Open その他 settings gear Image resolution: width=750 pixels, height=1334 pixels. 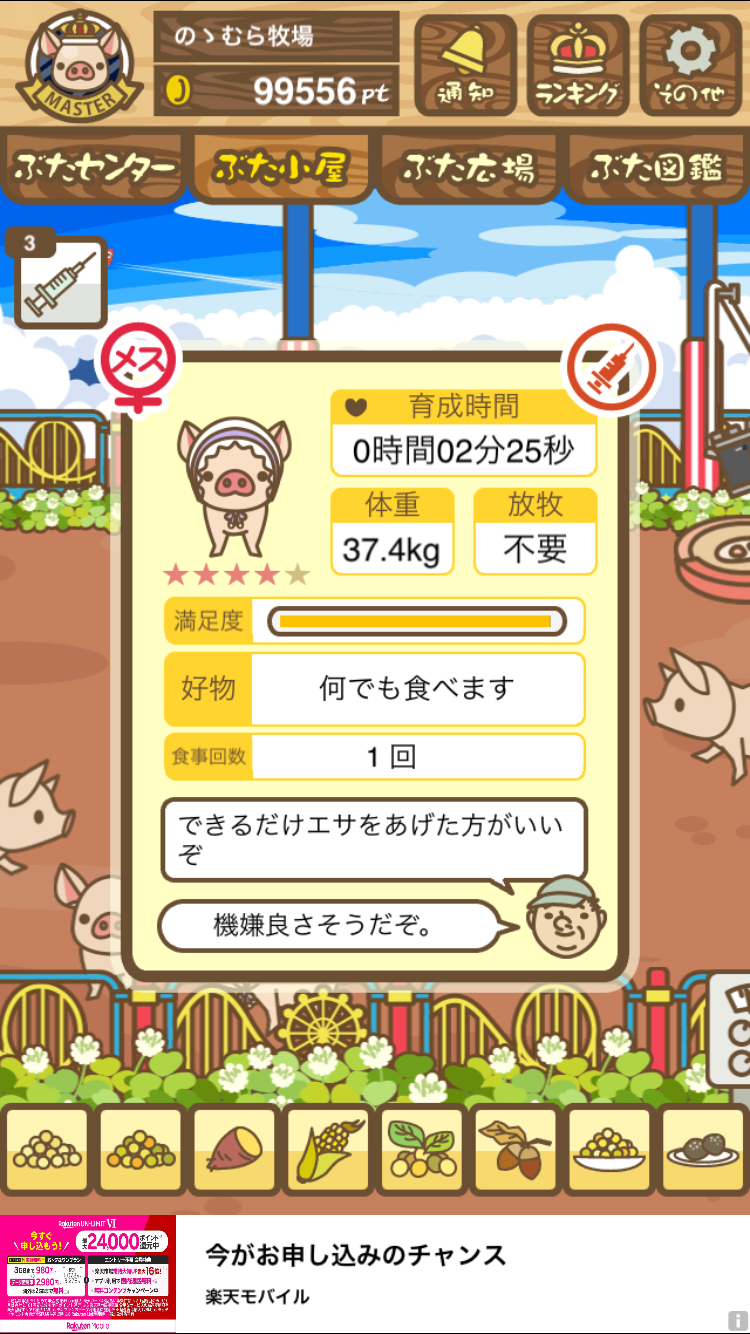tap(690, 65)
